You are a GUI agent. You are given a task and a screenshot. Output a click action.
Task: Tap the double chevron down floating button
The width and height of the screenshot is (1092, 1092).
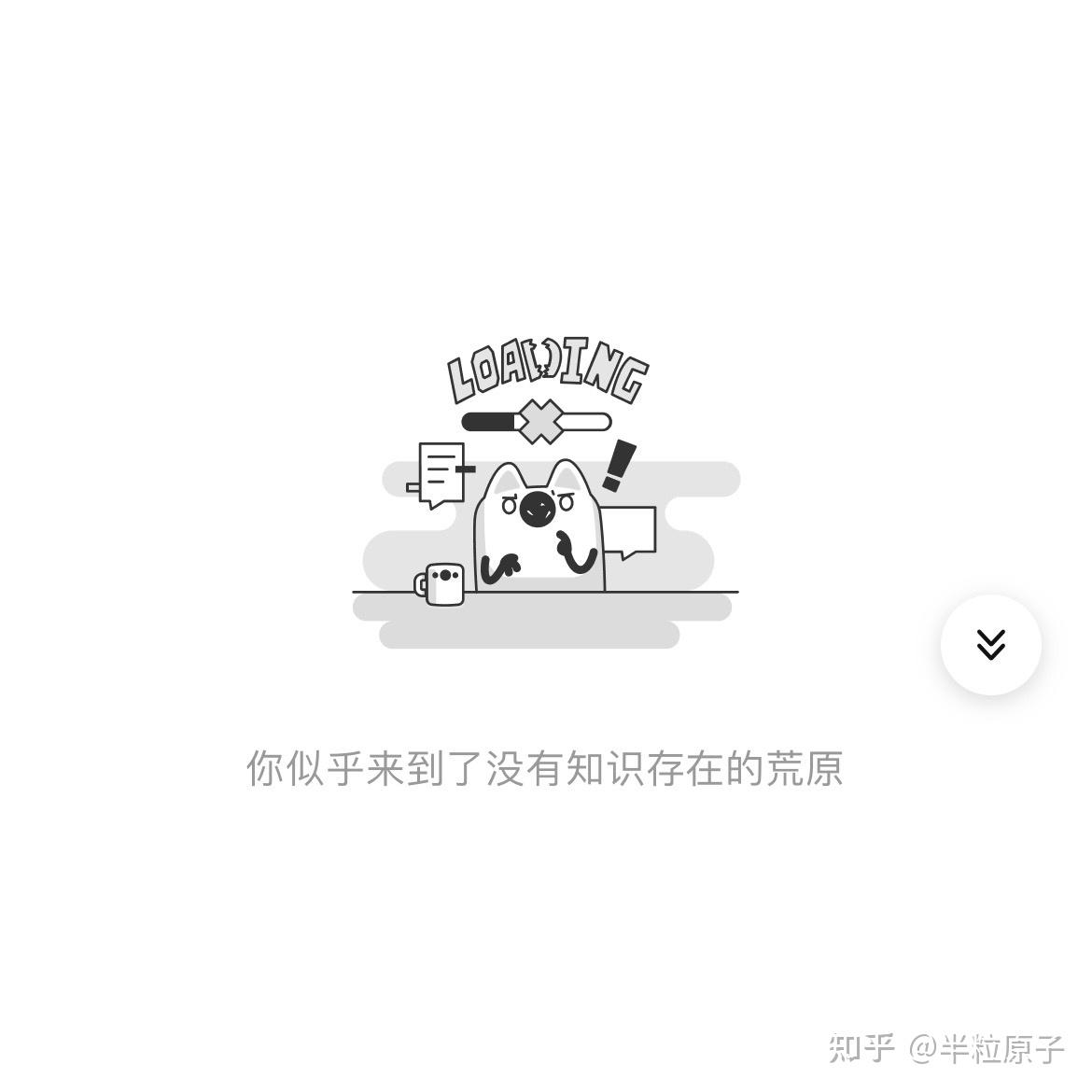pos(990,644)
